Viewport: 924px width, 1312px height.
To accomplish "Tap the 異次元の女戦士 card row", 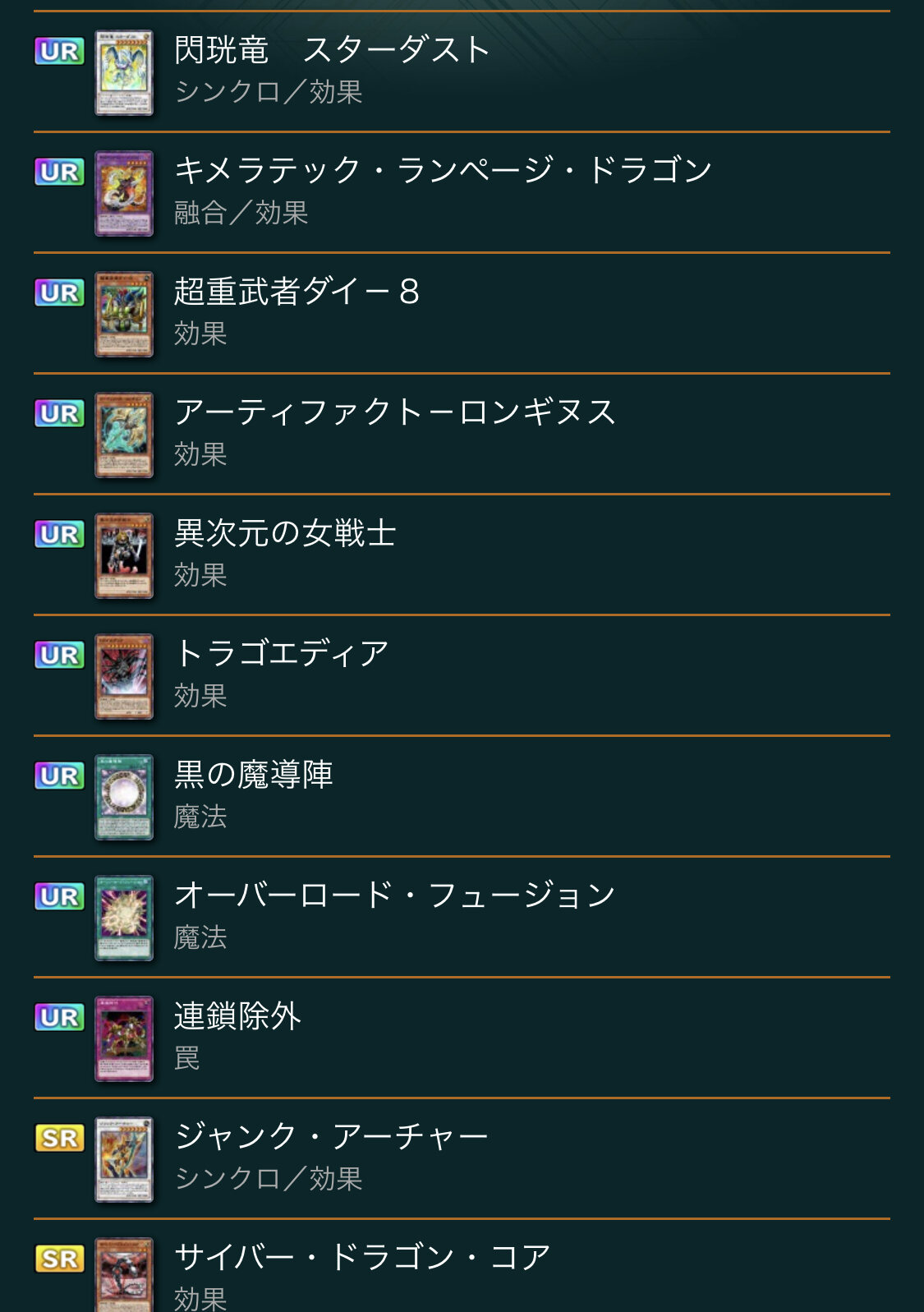I will (460, 555).
